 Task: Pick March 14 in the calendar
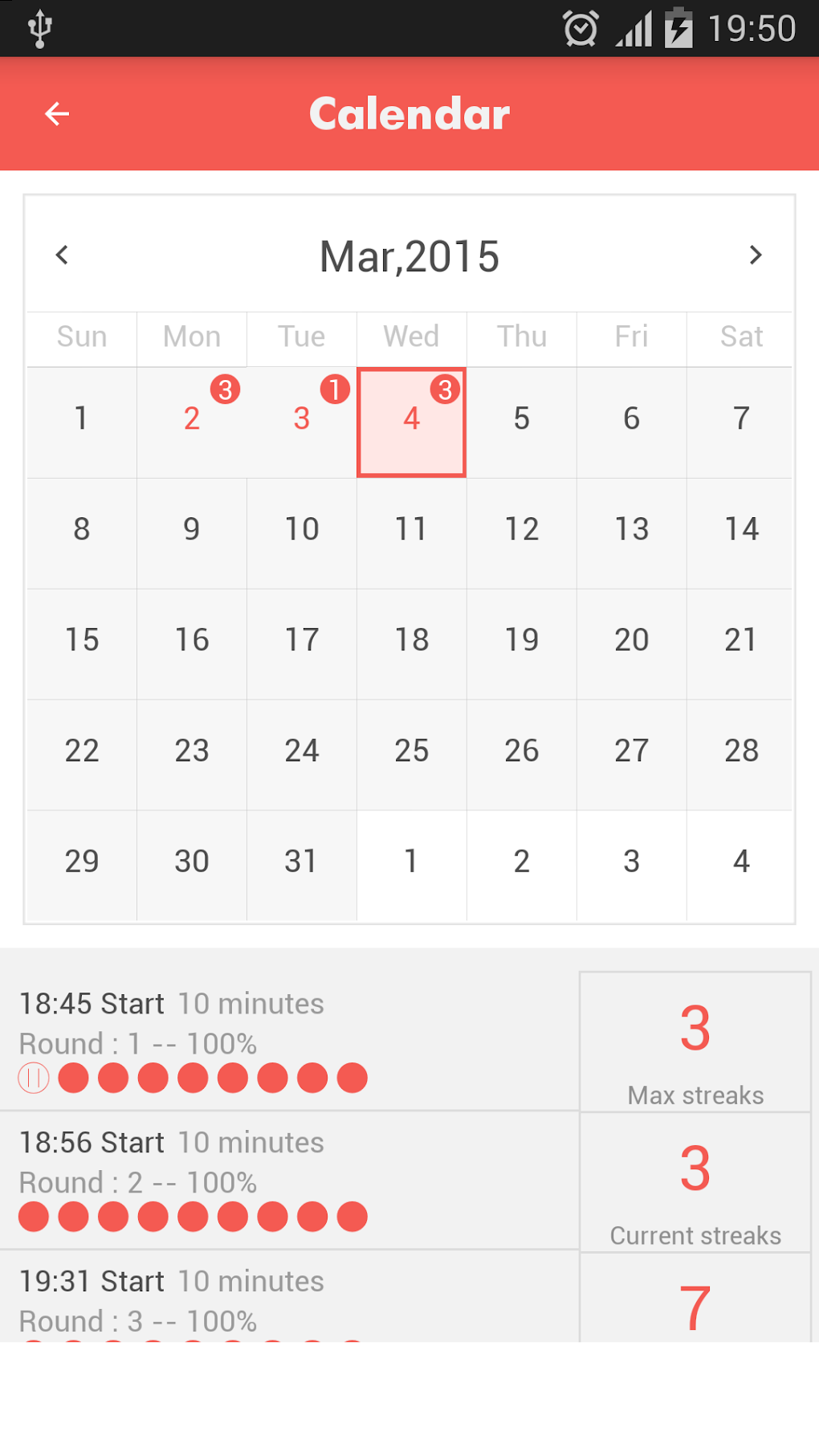(x=740, y=534)
